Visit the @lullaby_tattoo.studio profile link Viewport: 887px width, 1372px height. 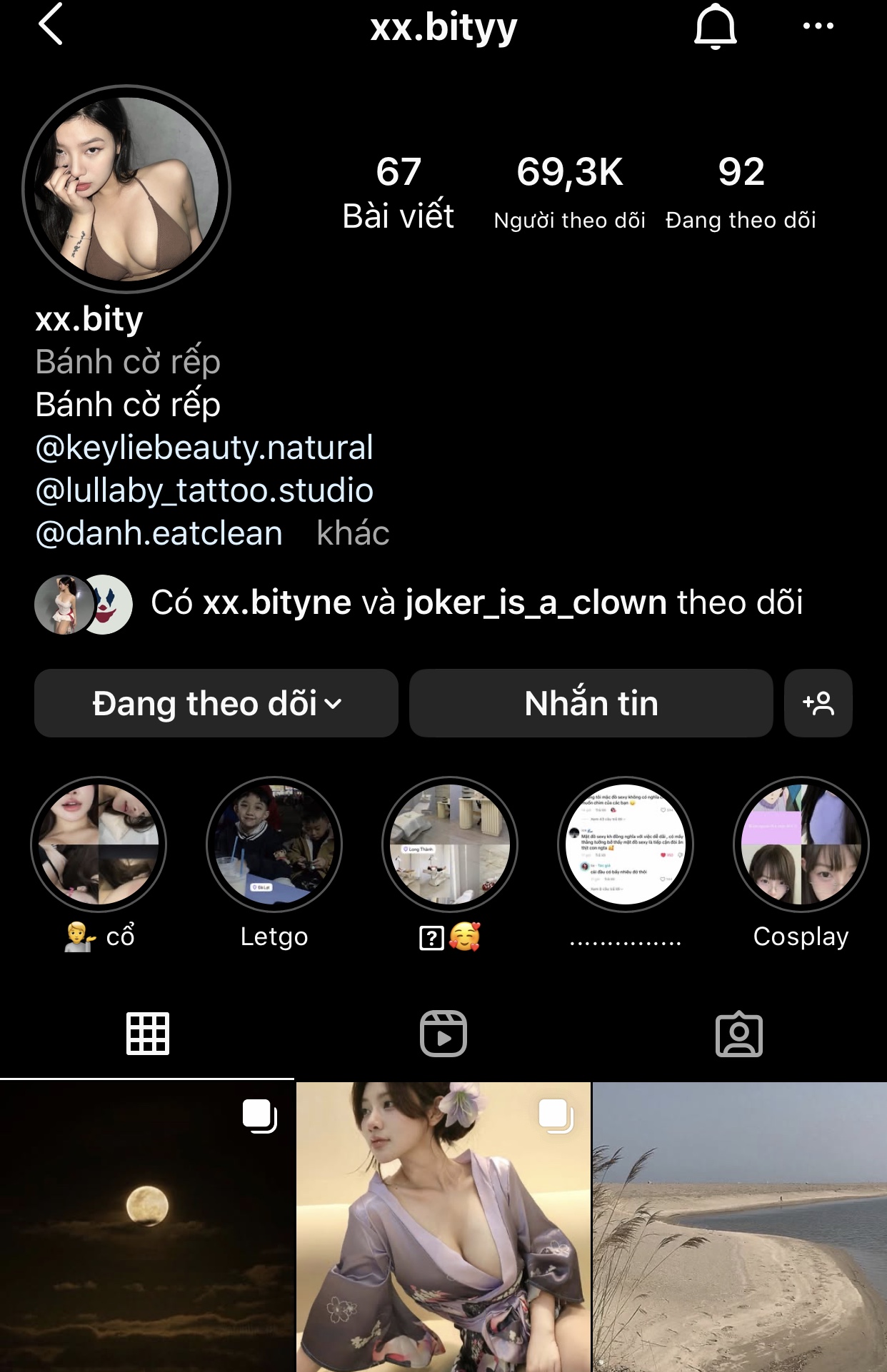tap(204, 490)
